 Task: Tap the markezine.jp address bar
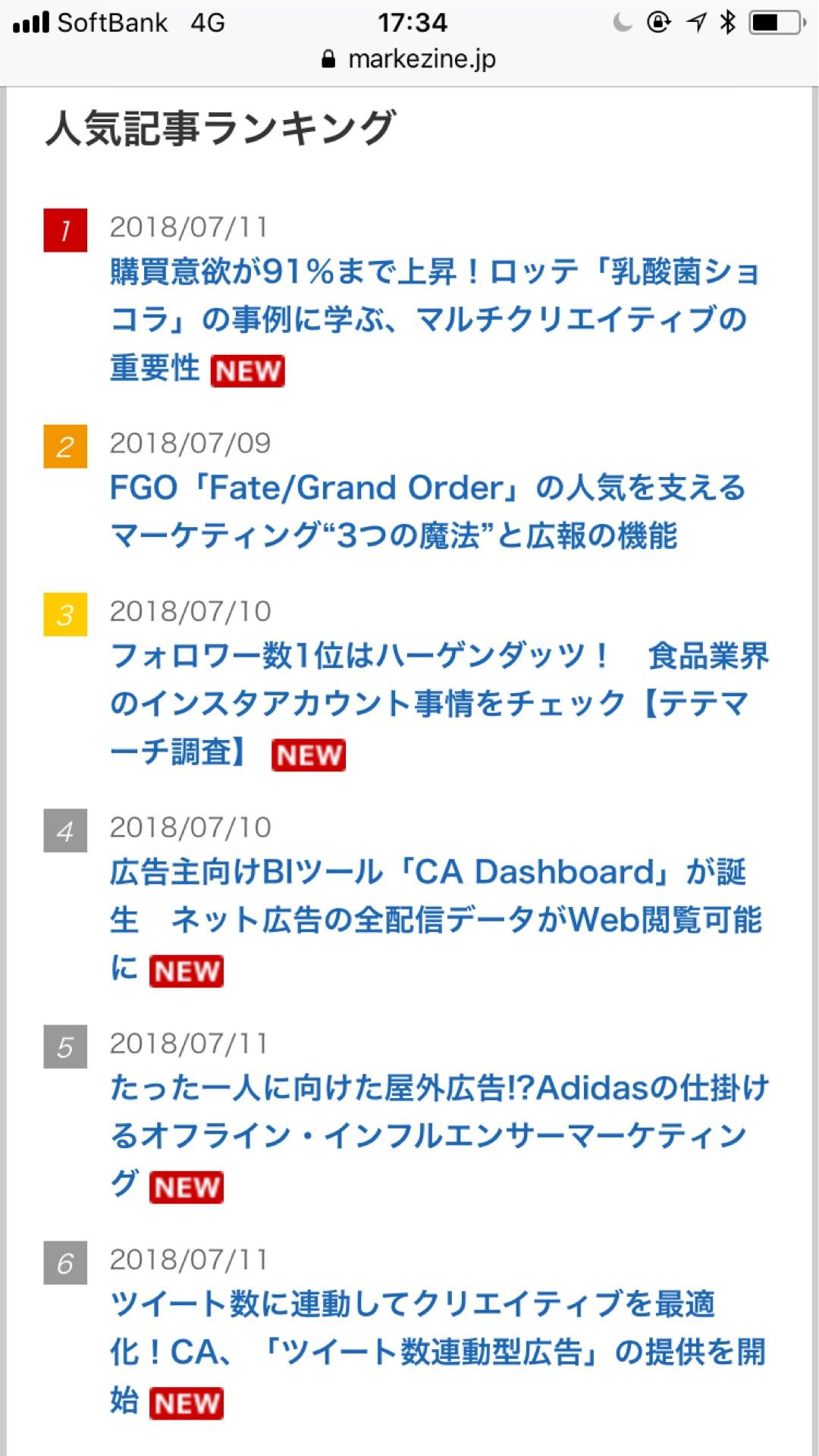tap(410, 59)
